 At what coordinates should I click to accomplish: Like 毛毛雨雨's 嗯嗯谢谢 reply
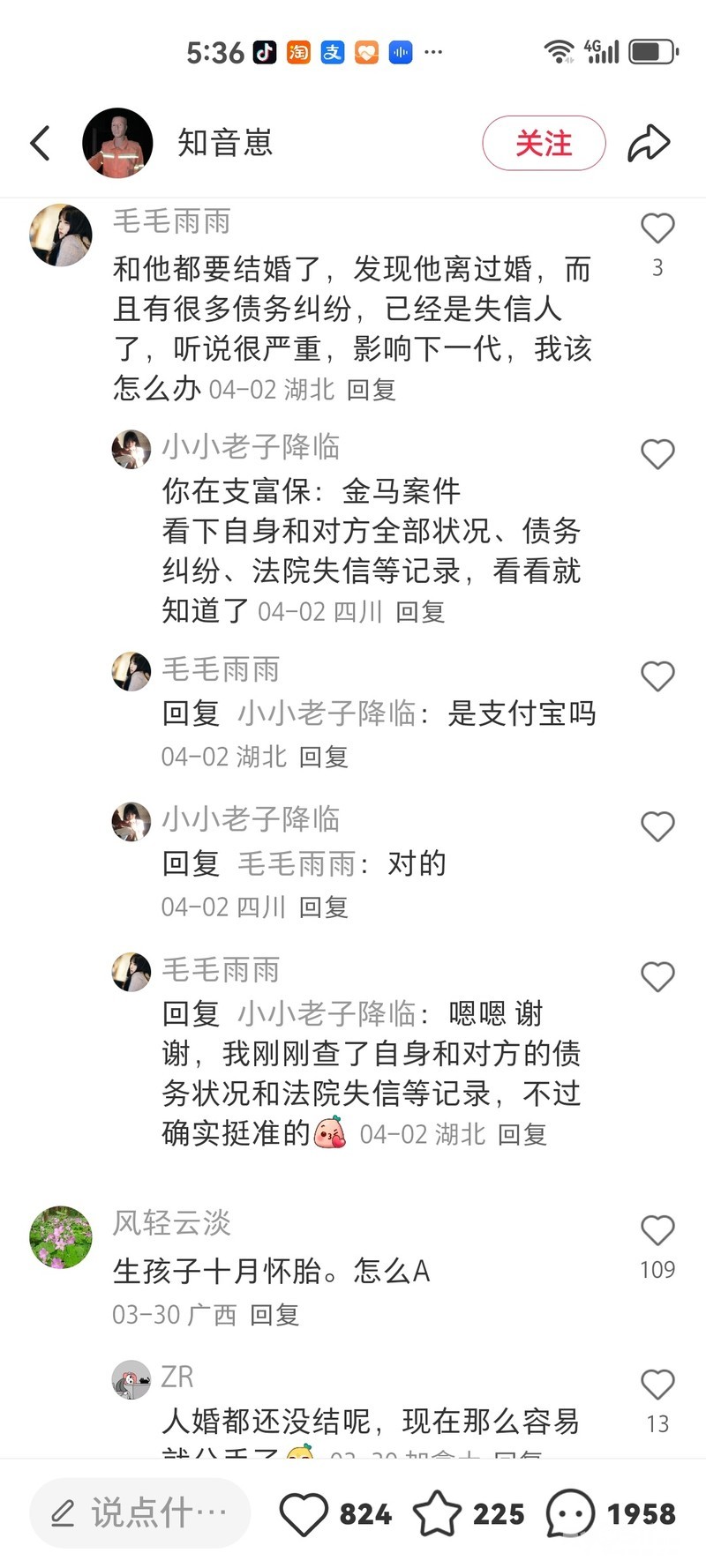657,976
